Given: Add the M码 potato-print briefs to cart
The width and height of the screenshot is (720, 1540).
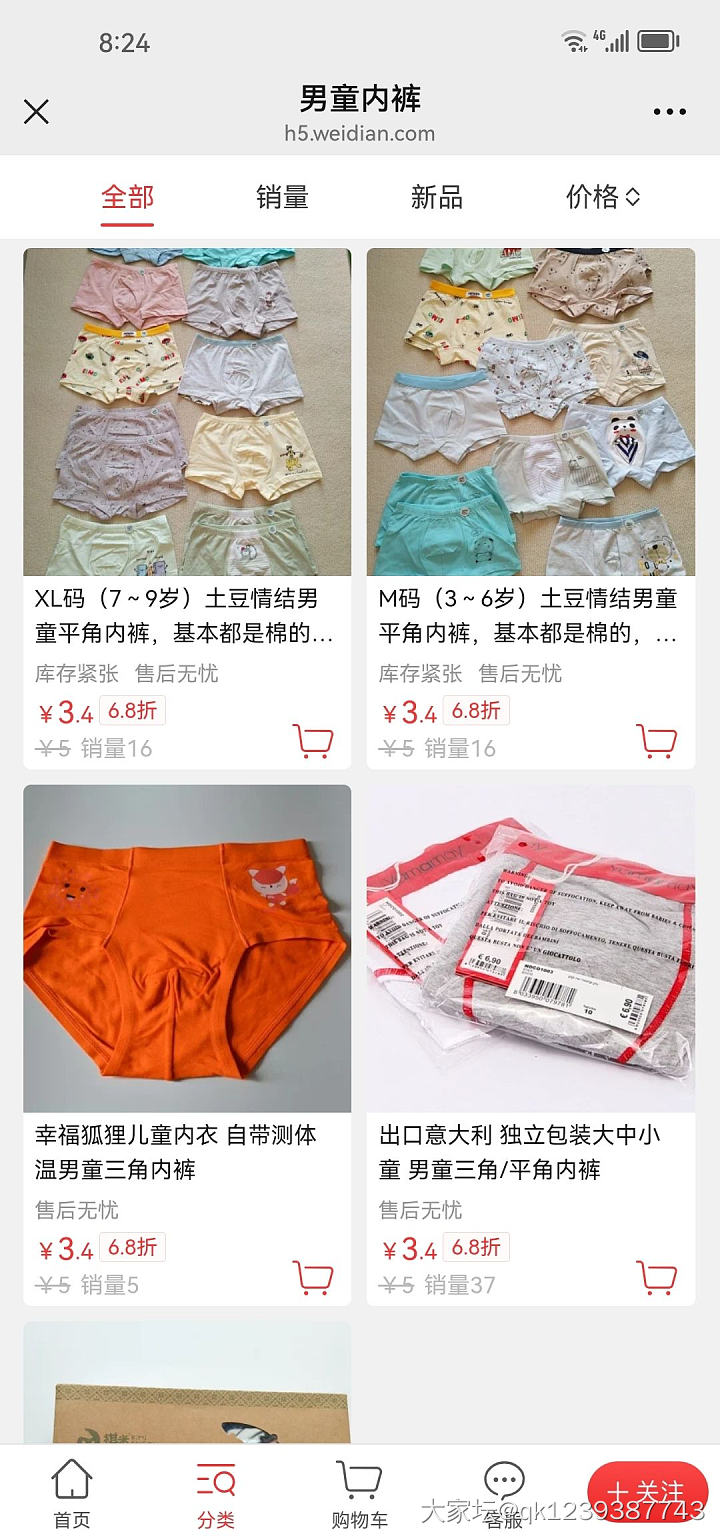Looking at the screenshot, I should (x=657, y=740).
